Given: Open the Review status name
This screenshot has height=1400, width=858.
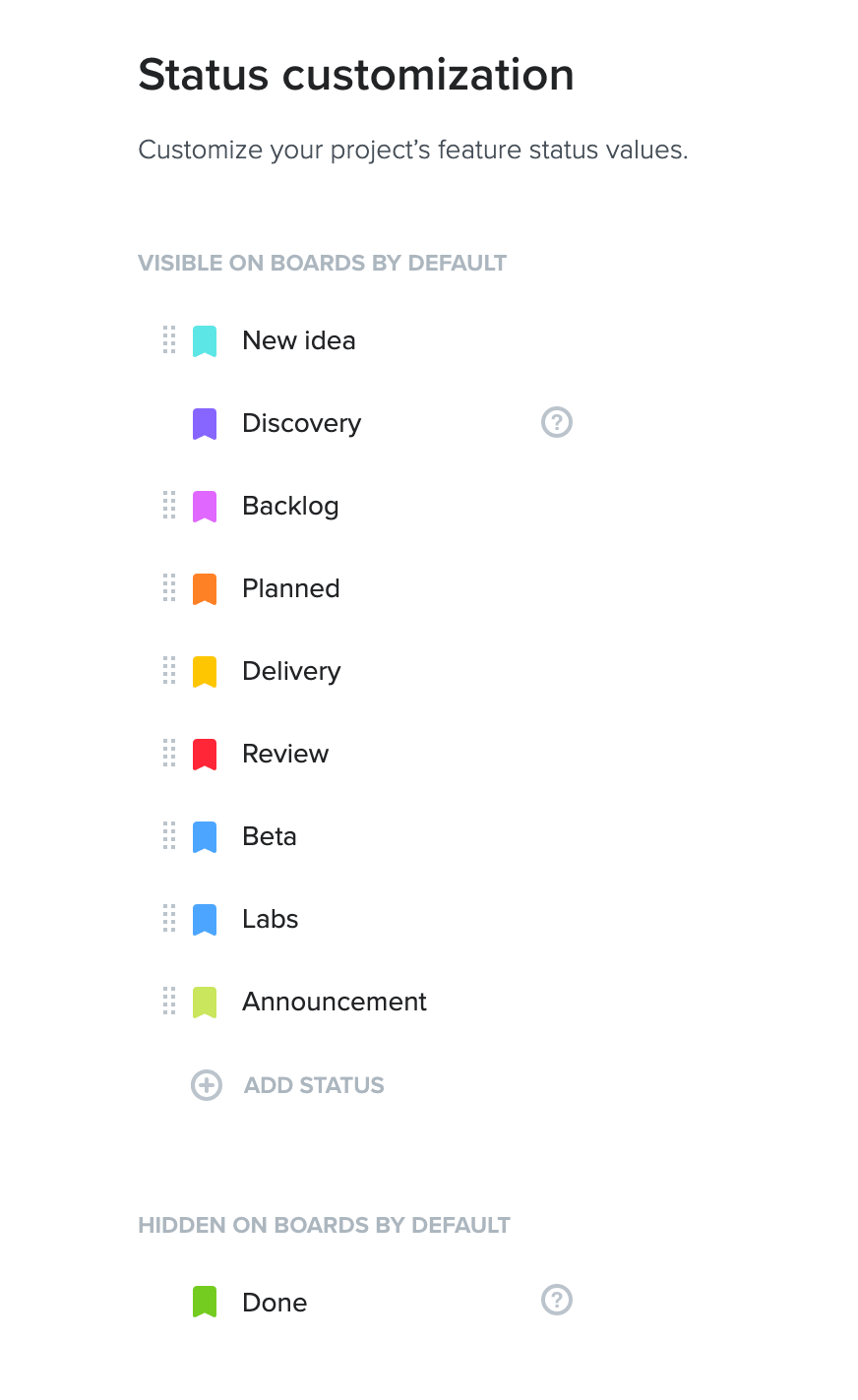Looking at the screenshot, I should tap(285, 754).
